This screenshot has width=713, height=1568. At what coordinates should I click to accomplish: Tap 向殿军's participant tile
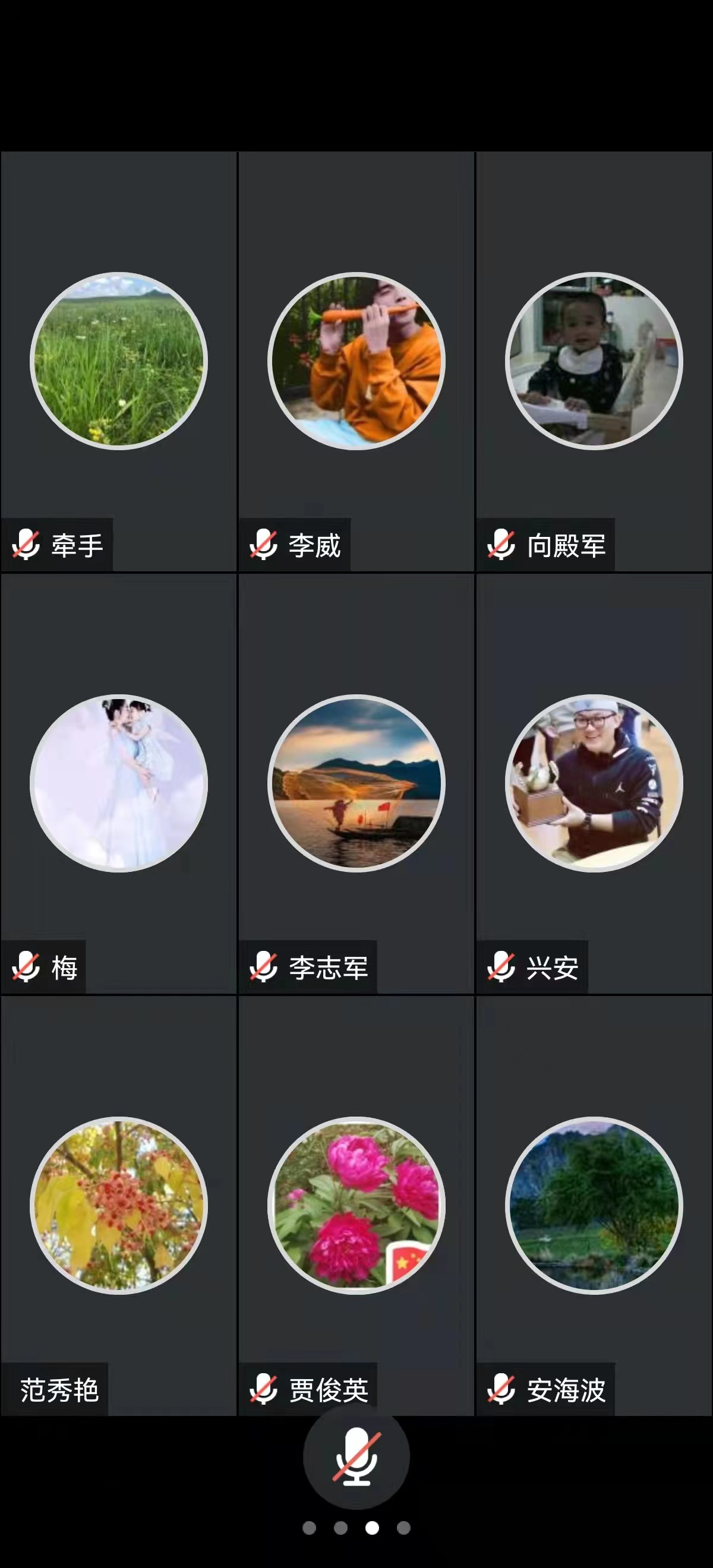tap(594, 361)
